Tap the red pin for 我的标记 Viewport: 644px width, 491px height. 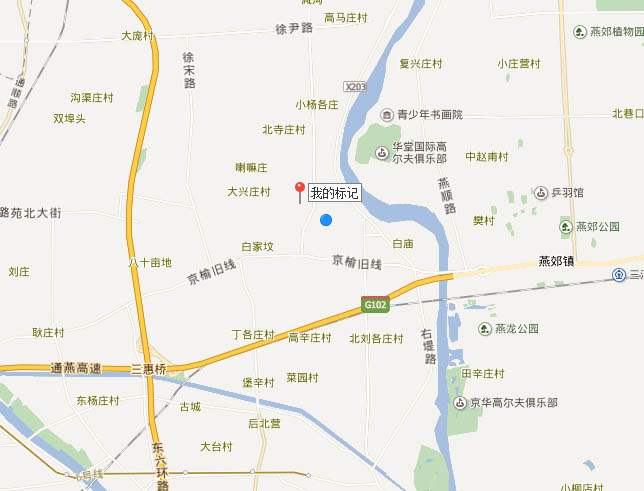coord(298,189)
